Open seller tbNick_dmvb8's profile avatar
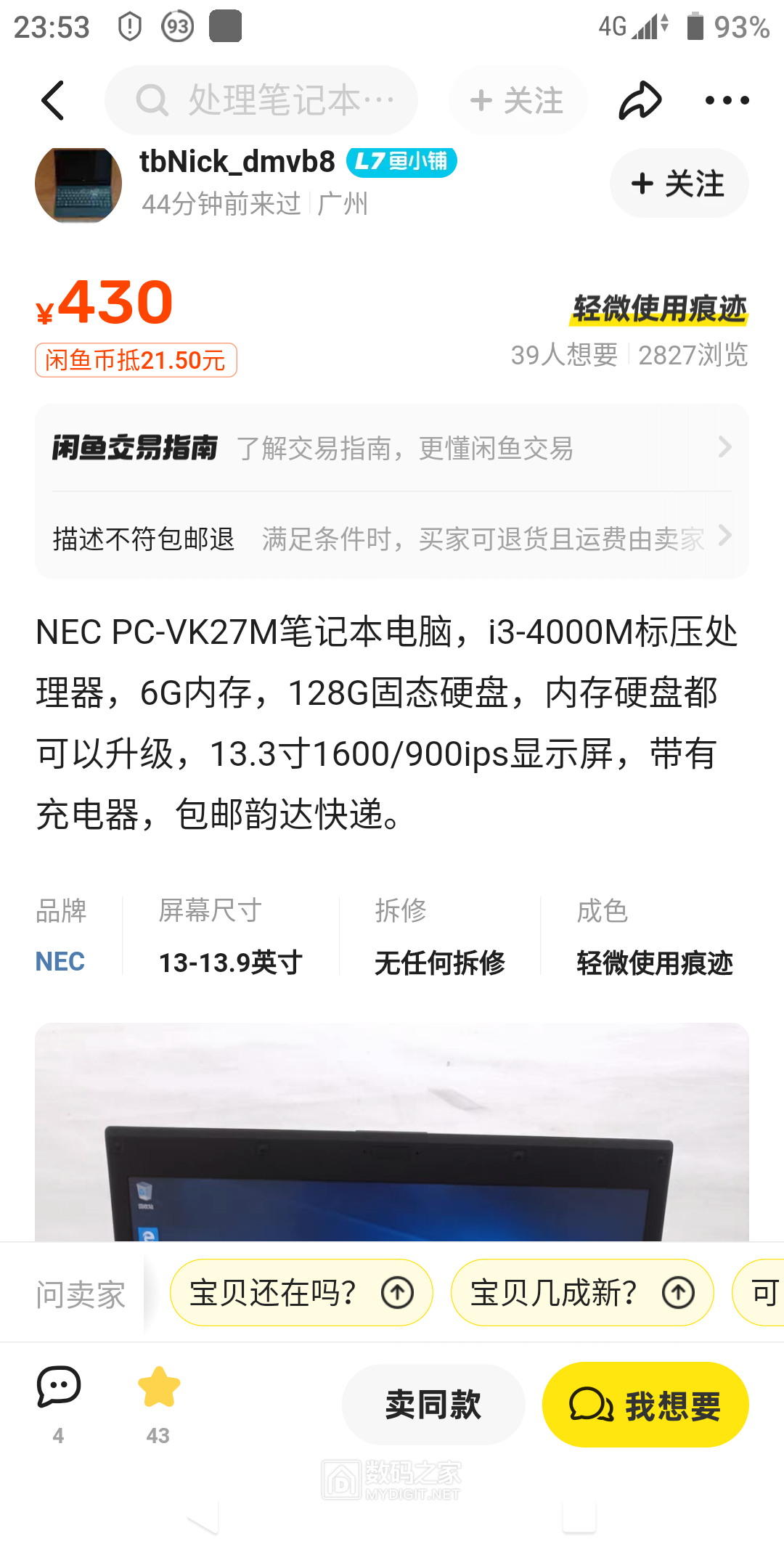Viewport: 784px width, 1568px height. 78,185
